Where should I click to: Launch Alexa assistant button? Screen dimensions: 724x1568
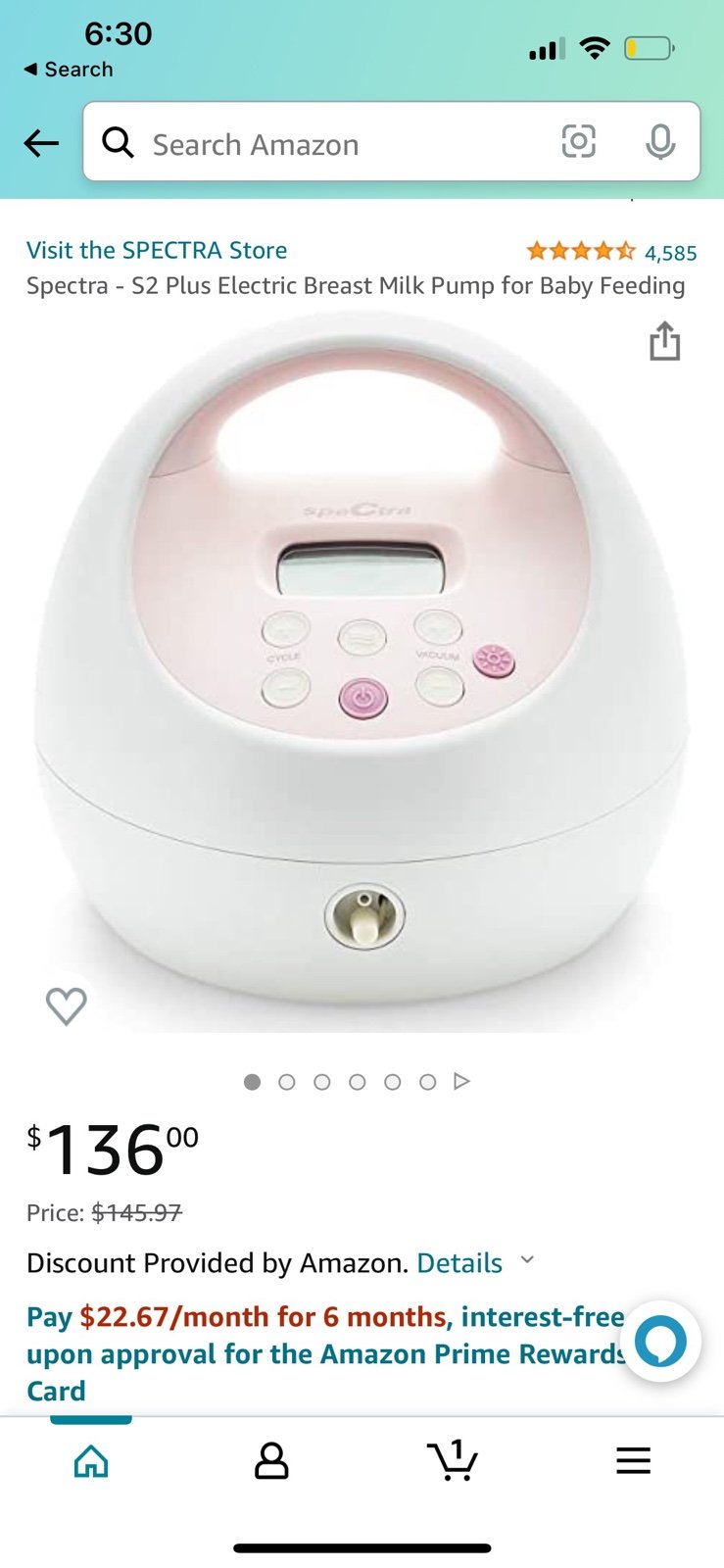tap(660, 1342)
